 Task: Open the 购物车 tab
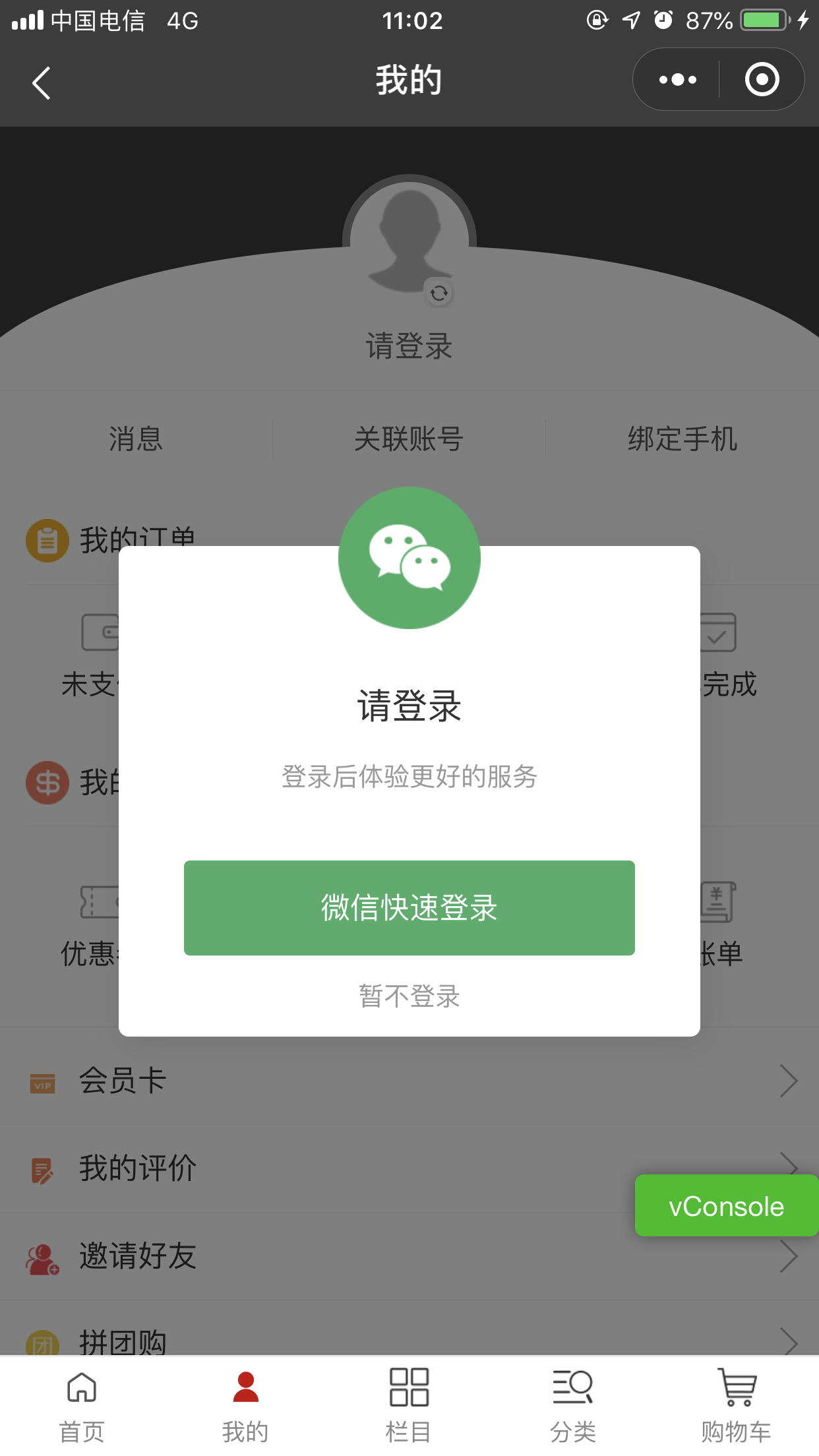point(736,1405)
